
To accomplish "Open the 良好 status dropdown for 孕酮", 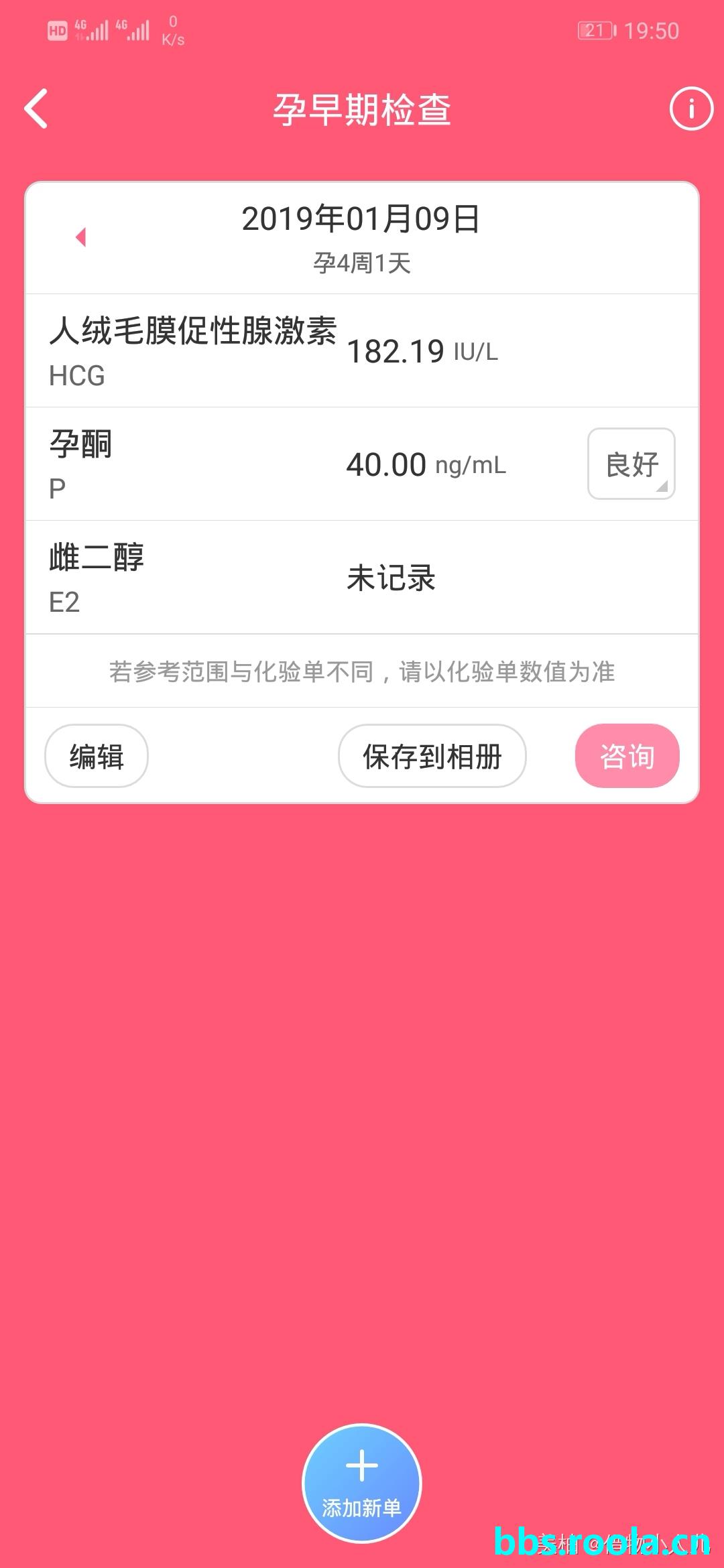I will [x=631, y=464].
